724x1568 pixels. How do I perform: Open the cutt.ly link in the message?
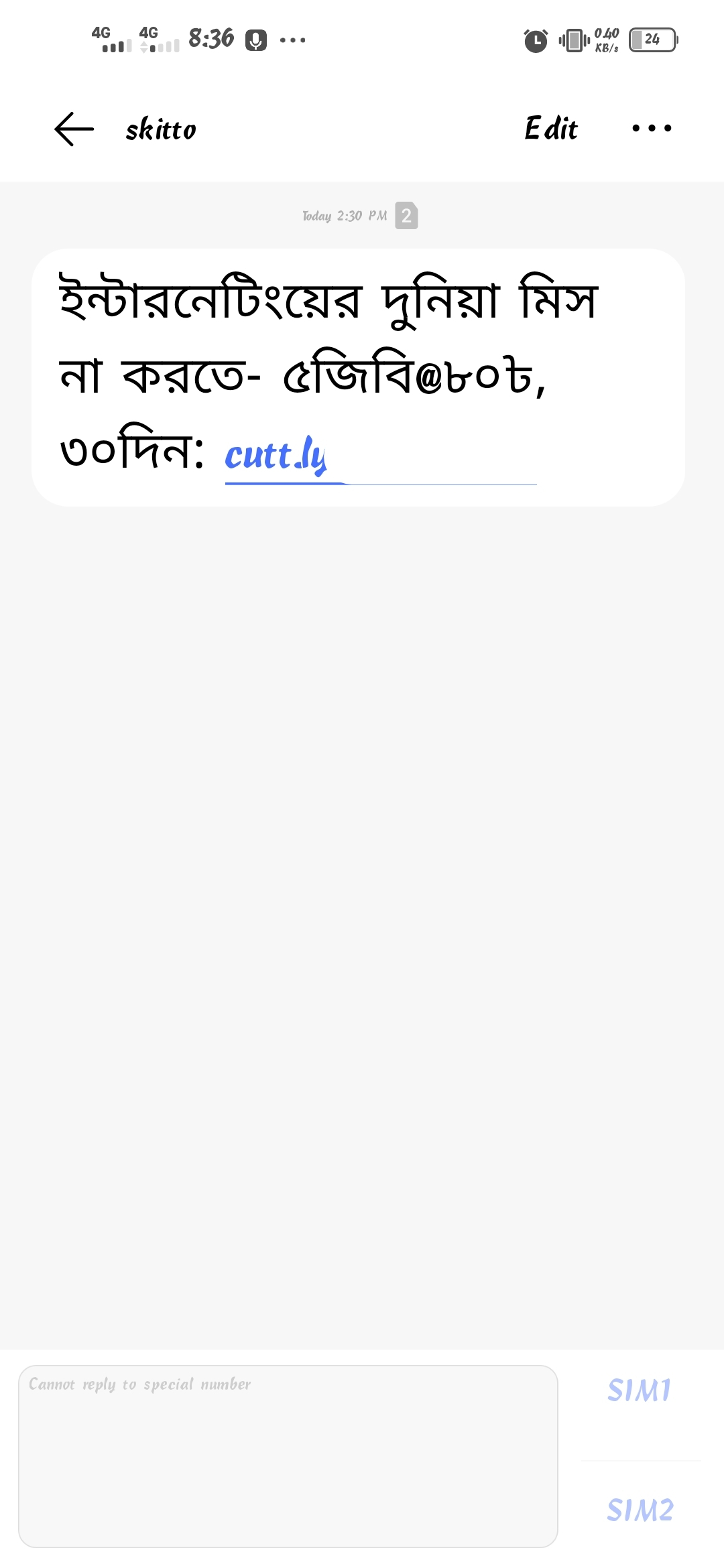276,456
